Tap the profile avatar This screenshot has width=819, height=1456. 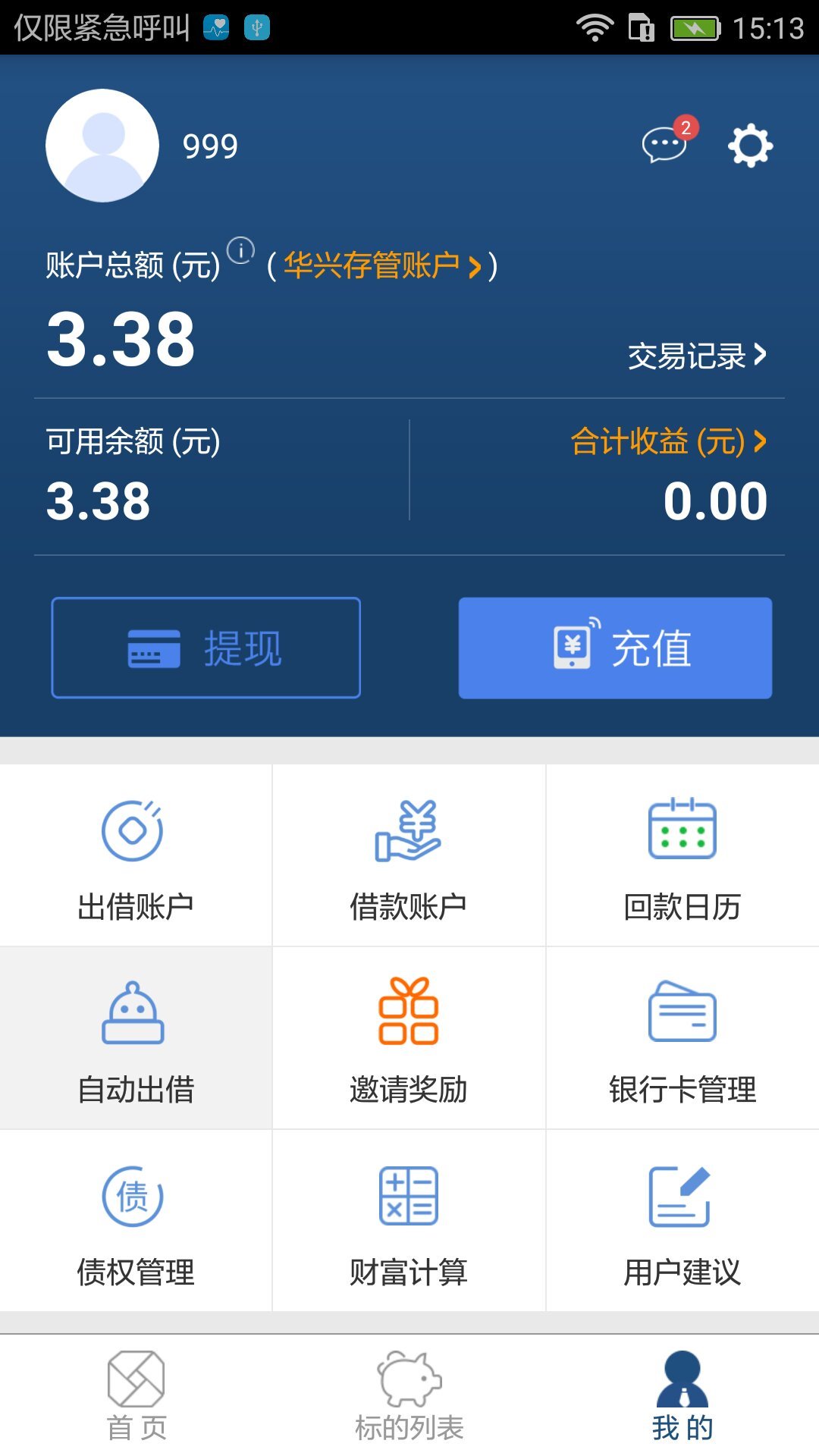point(102,146)
